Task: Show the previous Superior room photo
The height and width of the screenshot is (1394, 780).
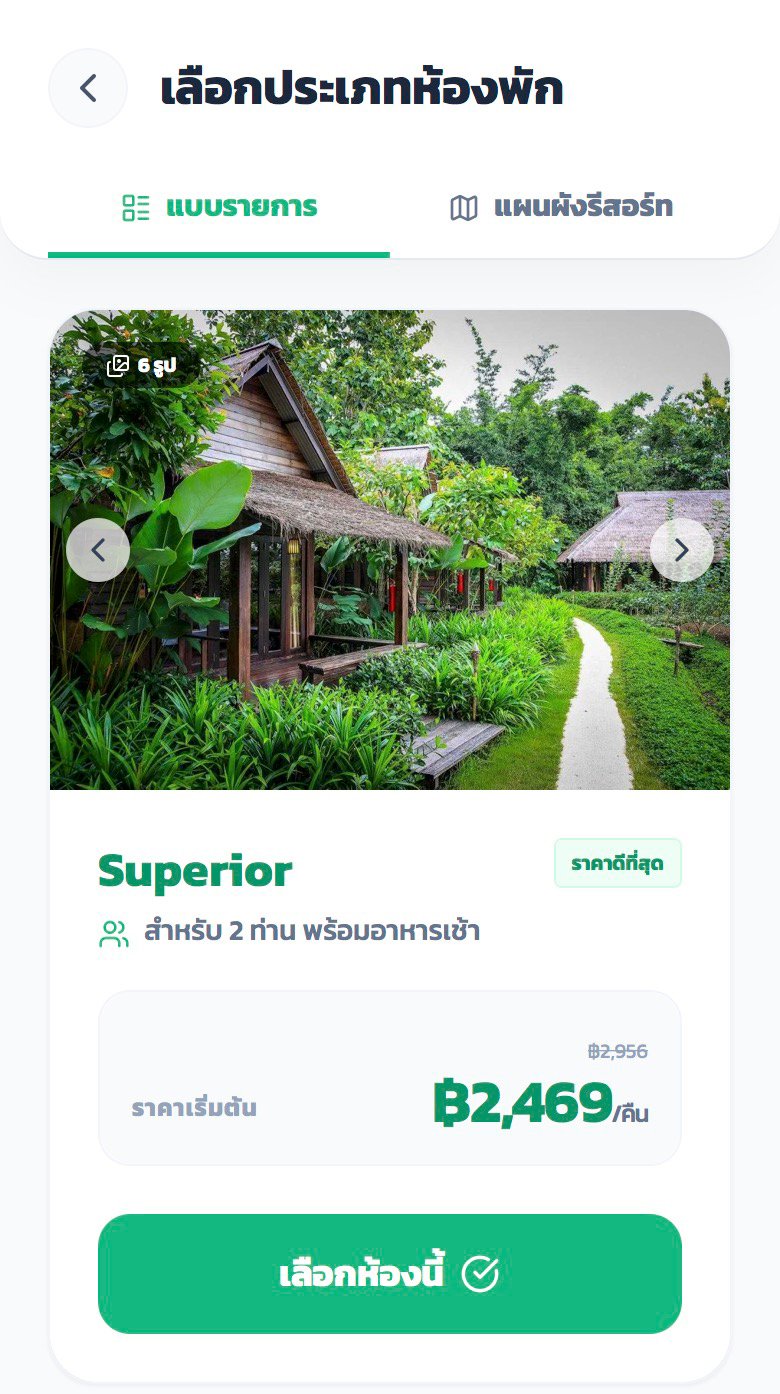Action: pos(98,550)
